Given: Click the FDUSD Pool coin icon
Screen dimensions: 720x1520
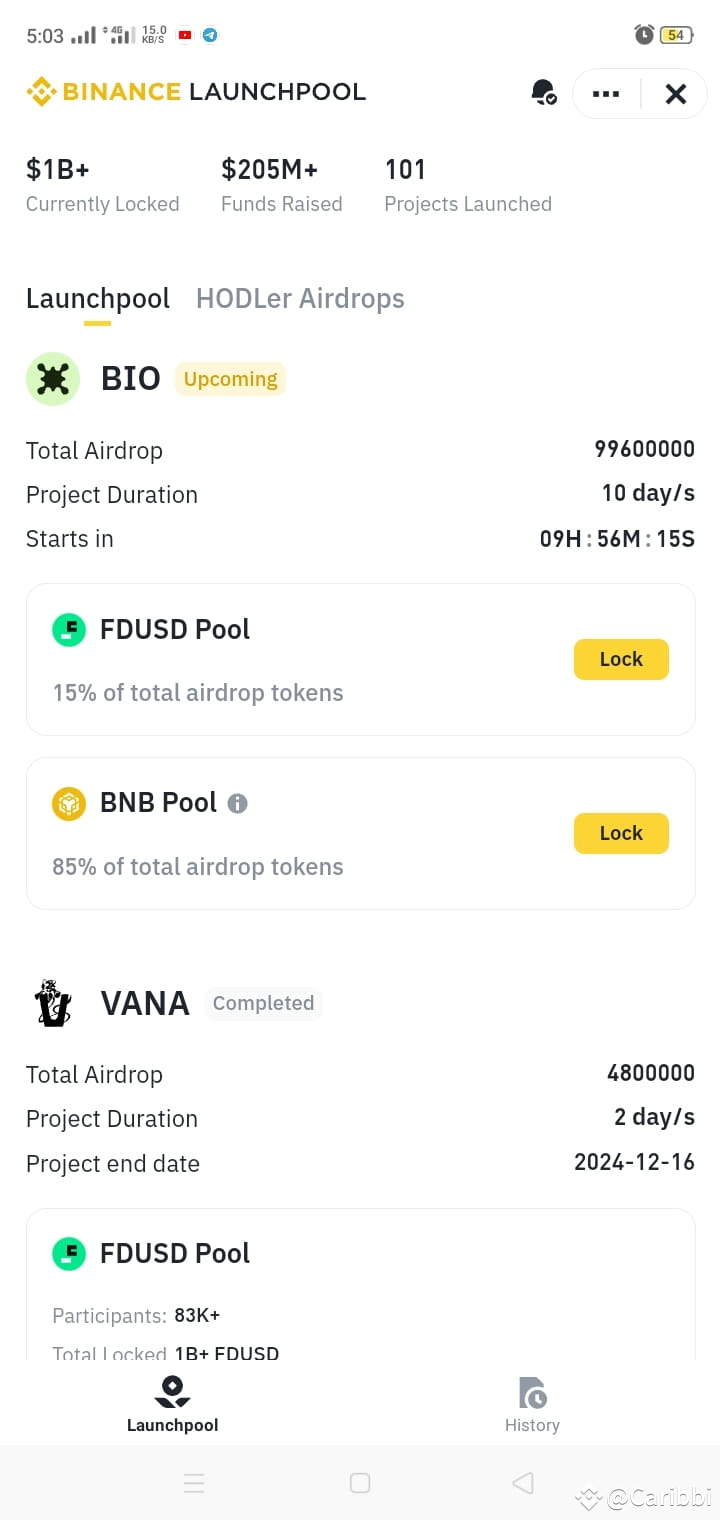Looking at the screenshot, I should click(x=67, y=629).
